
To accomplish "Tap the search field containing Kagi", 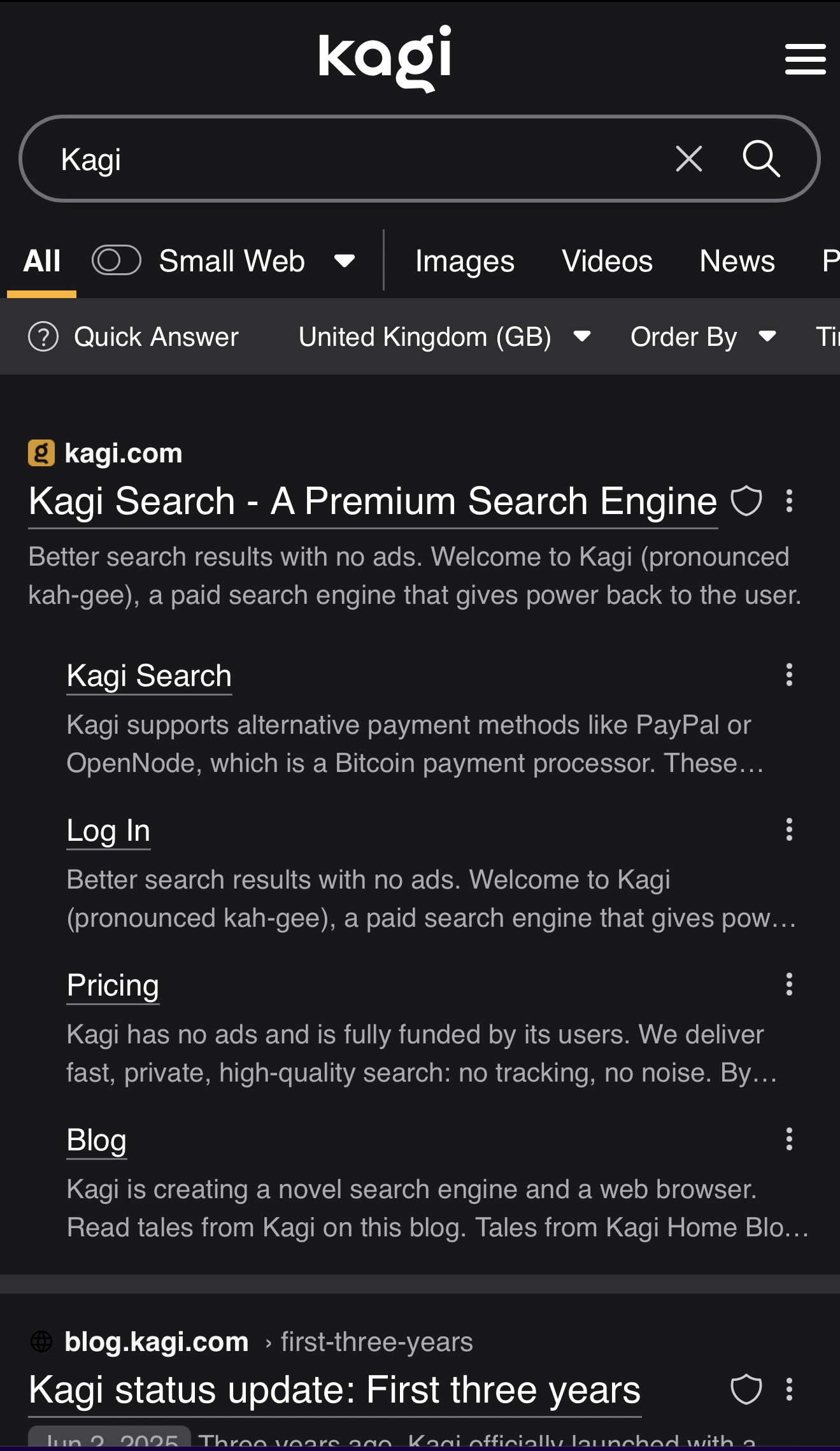I will coord(357,159).
